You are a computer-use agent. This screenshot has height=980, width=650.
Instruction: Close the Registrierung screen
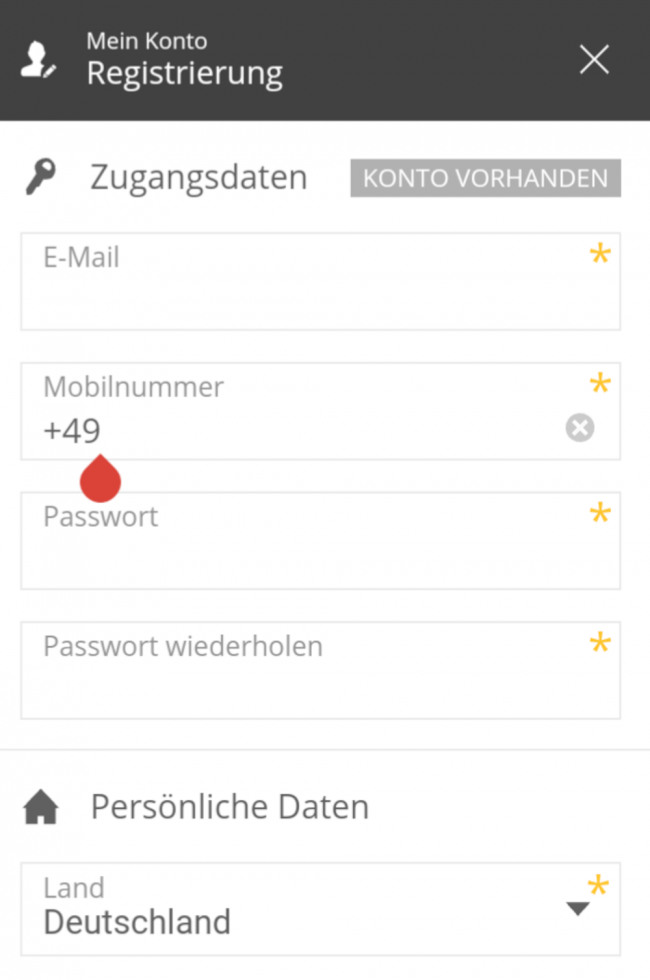tap(594, 60)
